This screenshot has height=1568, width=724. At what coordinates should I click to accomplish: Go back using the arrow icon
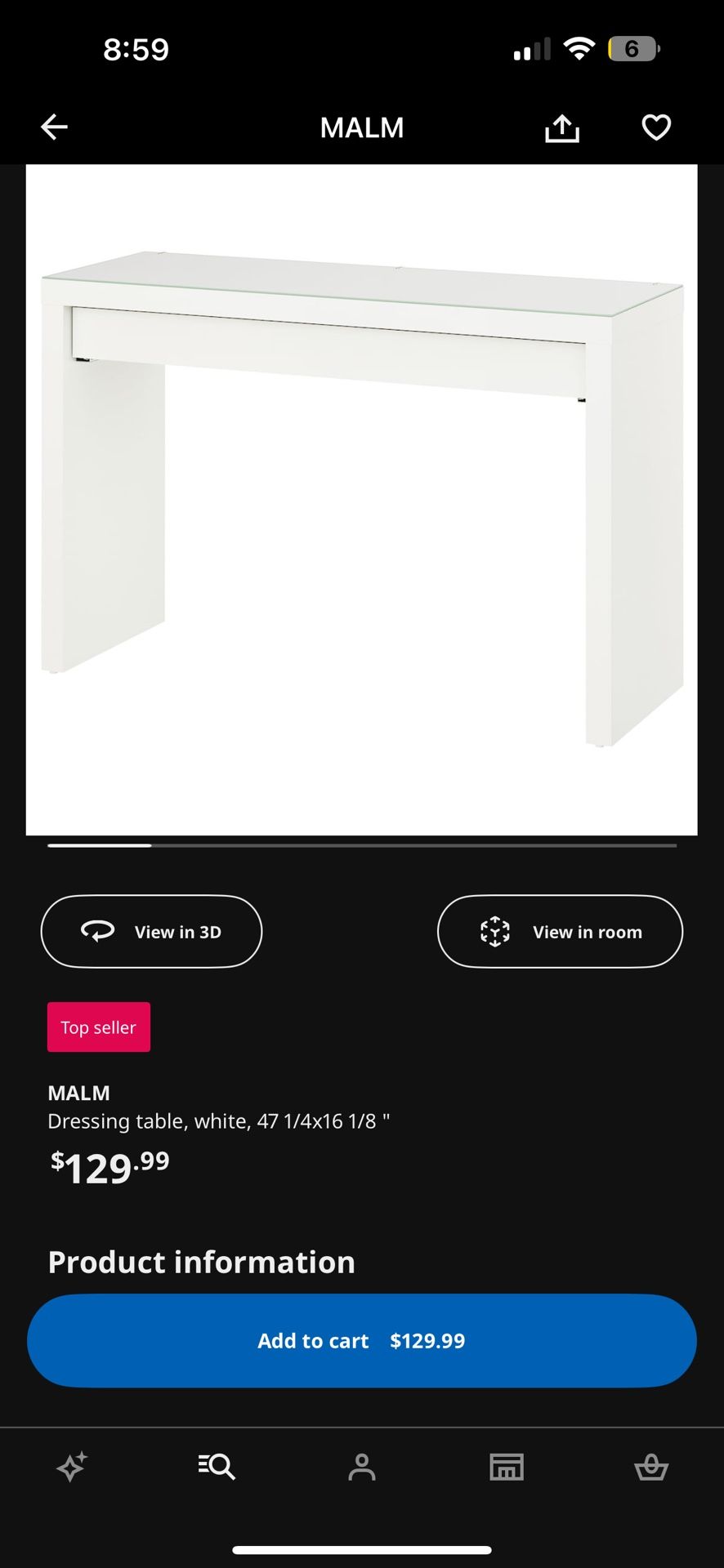tap(54, 127)
